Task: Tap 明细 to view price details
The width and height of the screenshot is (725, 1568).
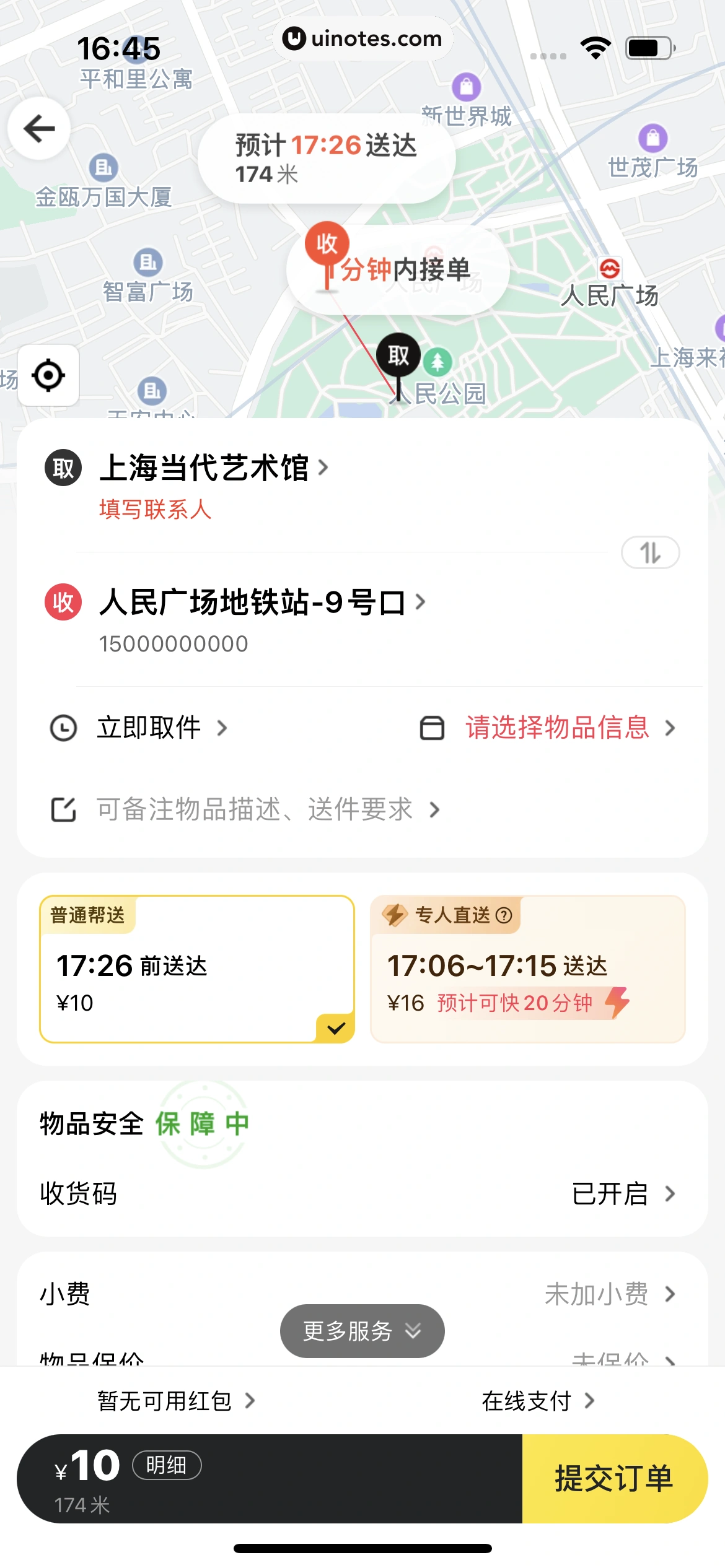Action: tap(168, 1466)
